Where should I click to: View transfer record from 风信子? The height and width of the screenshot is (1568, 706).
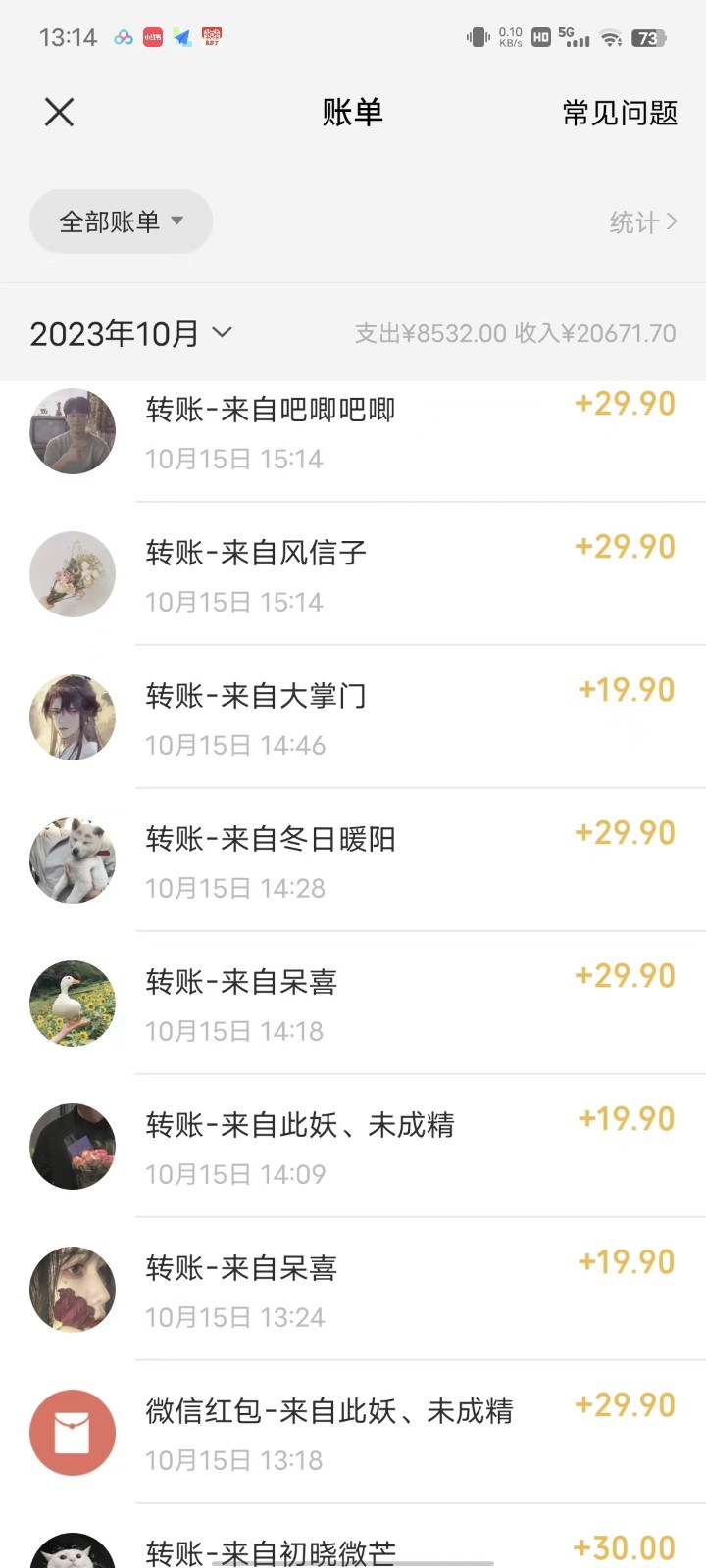353,575
